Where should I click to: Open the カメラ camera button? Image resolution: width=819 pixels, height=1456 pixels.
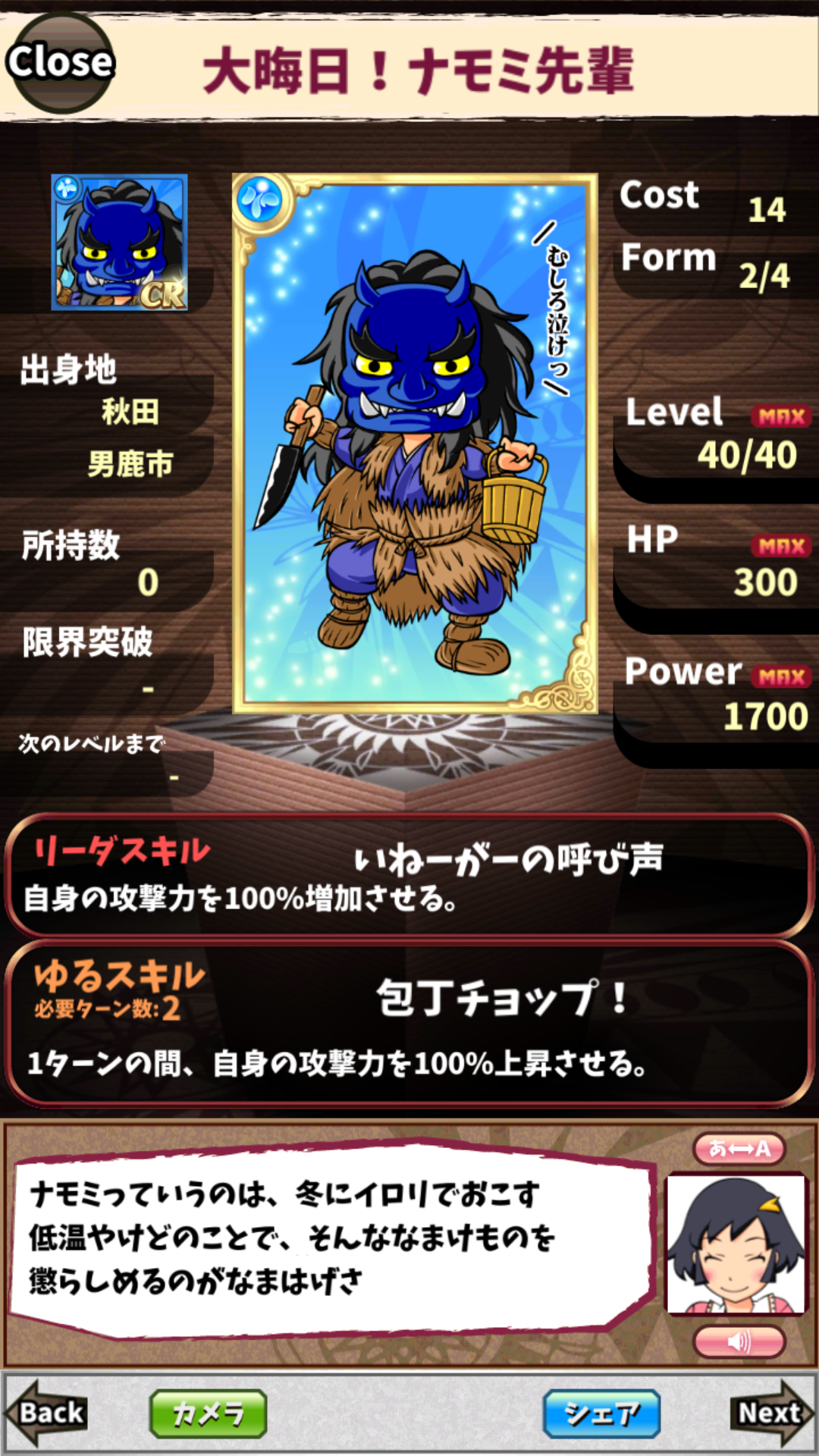[x=208, y=1414]
